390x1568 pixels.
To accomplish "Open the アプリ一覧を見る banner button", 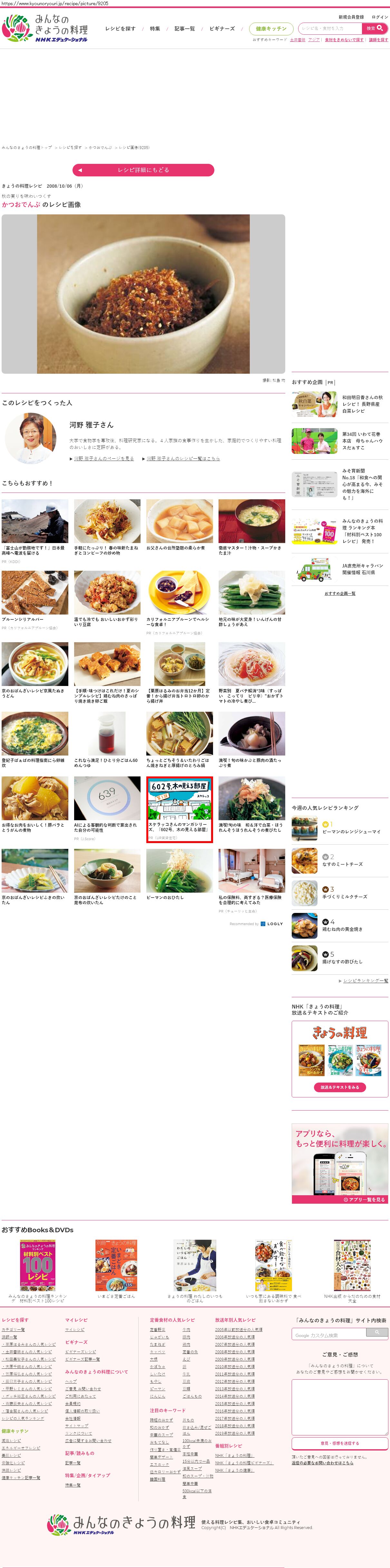I will pos(365,1199).
